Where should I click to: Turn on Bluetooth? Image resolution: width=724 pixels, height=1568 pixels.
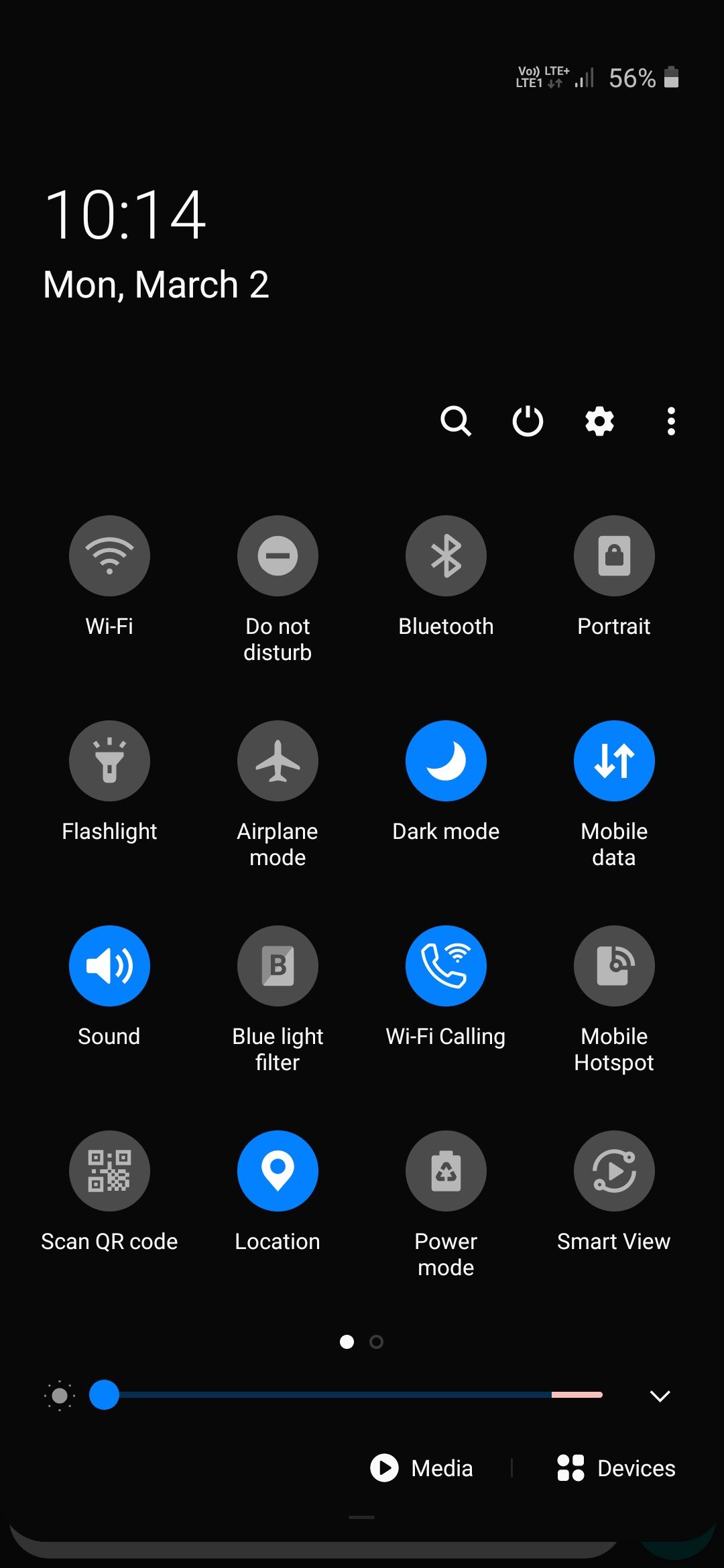point(446,556)
